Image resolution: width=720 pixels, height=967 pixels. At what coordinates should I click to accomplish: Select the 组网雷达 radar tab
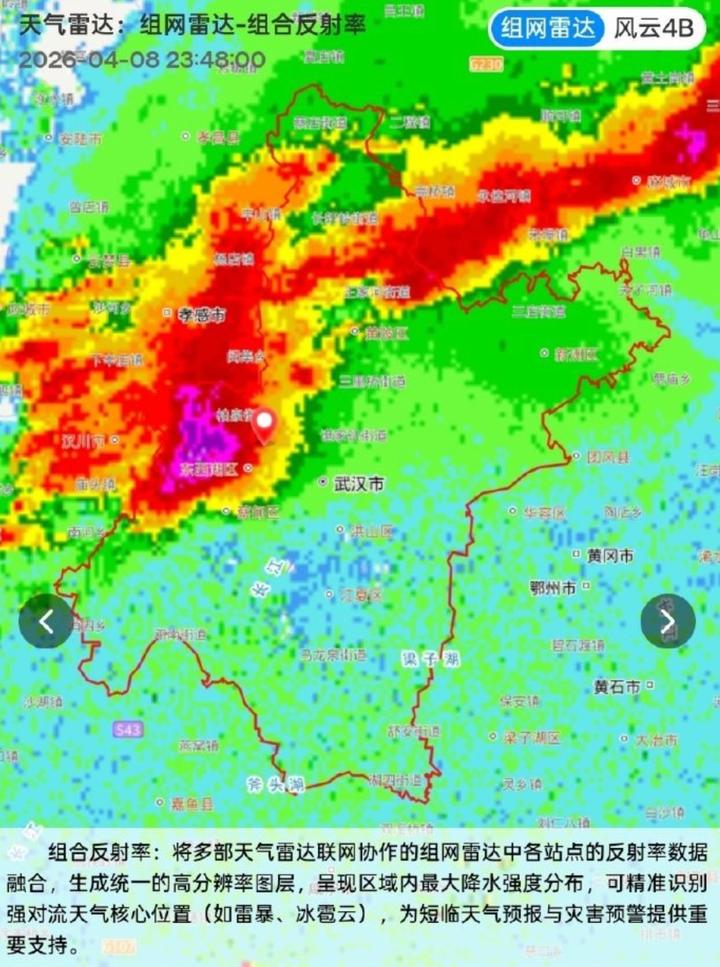click(x=548, y=28)
